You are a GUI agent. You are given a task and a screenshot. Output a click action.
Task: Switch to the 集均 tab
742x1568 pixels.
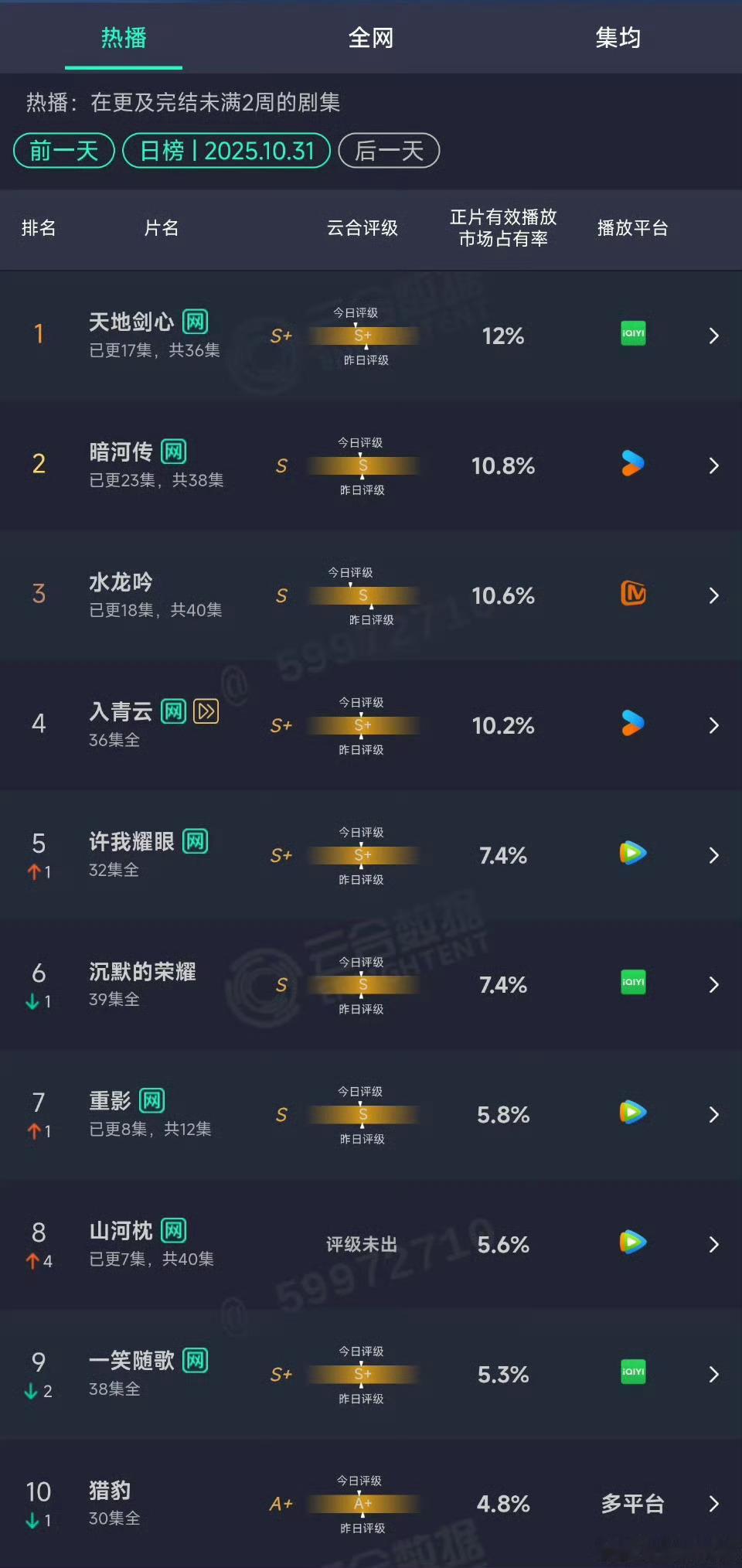pos(618,37)
